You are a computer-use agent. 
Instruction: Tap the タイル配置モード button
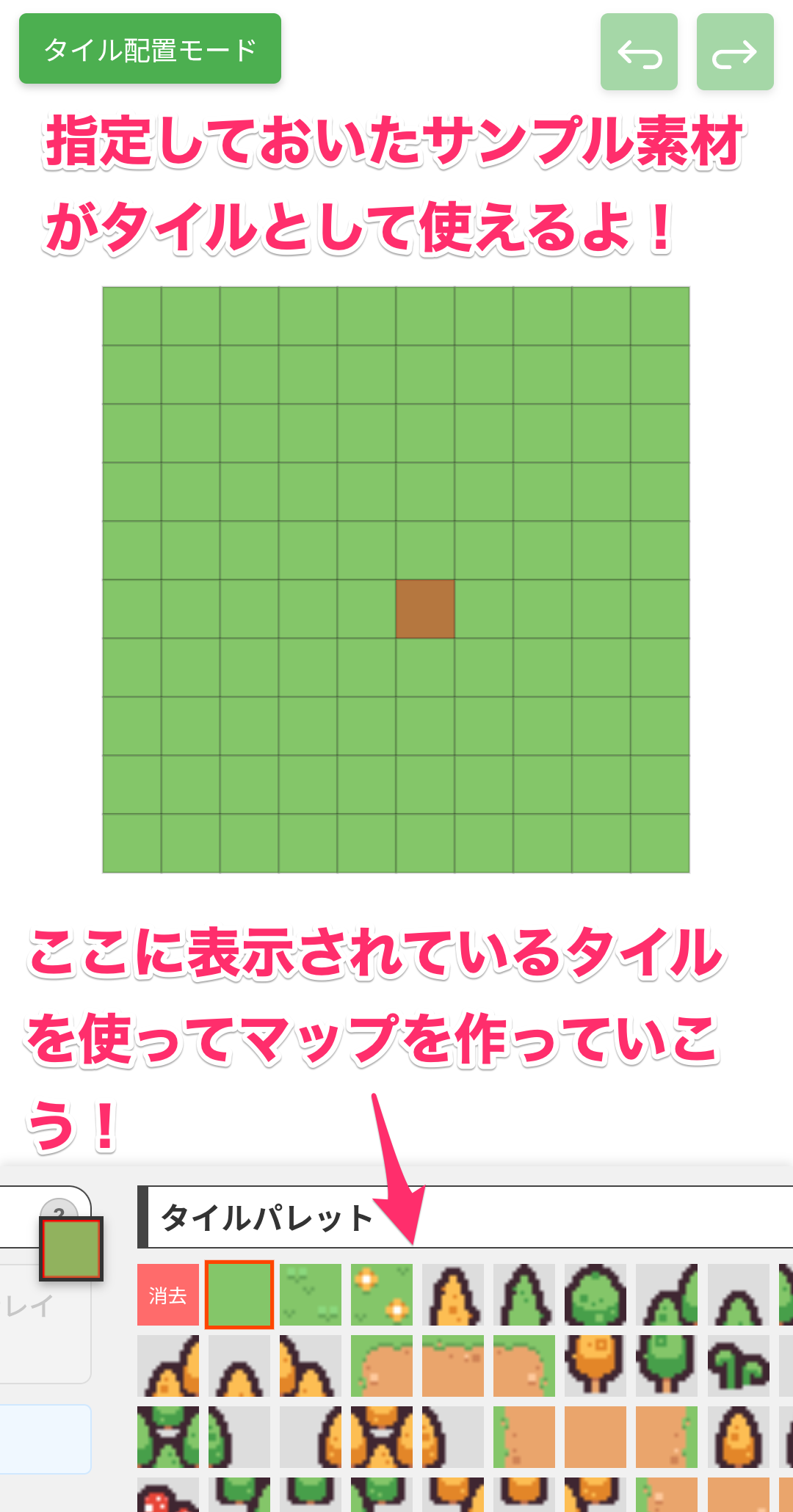click(x=150, y=49)
